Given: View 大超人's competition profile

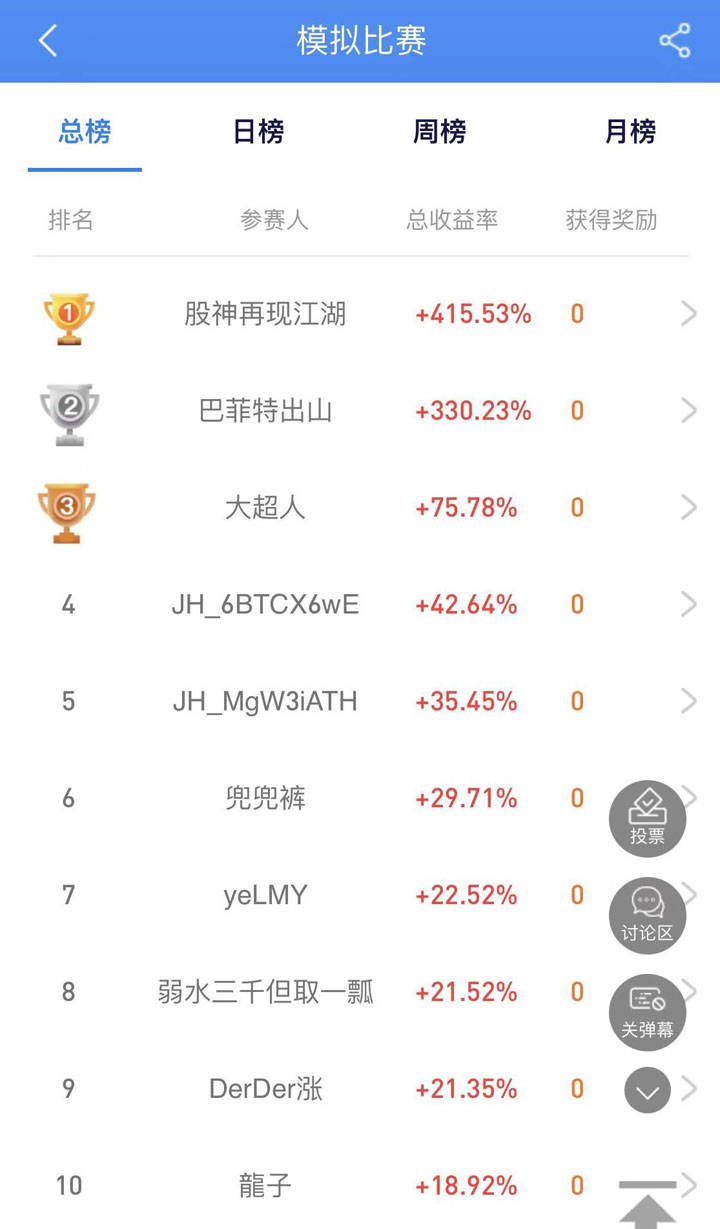Looking at the screenshot, I should [360, 508].
